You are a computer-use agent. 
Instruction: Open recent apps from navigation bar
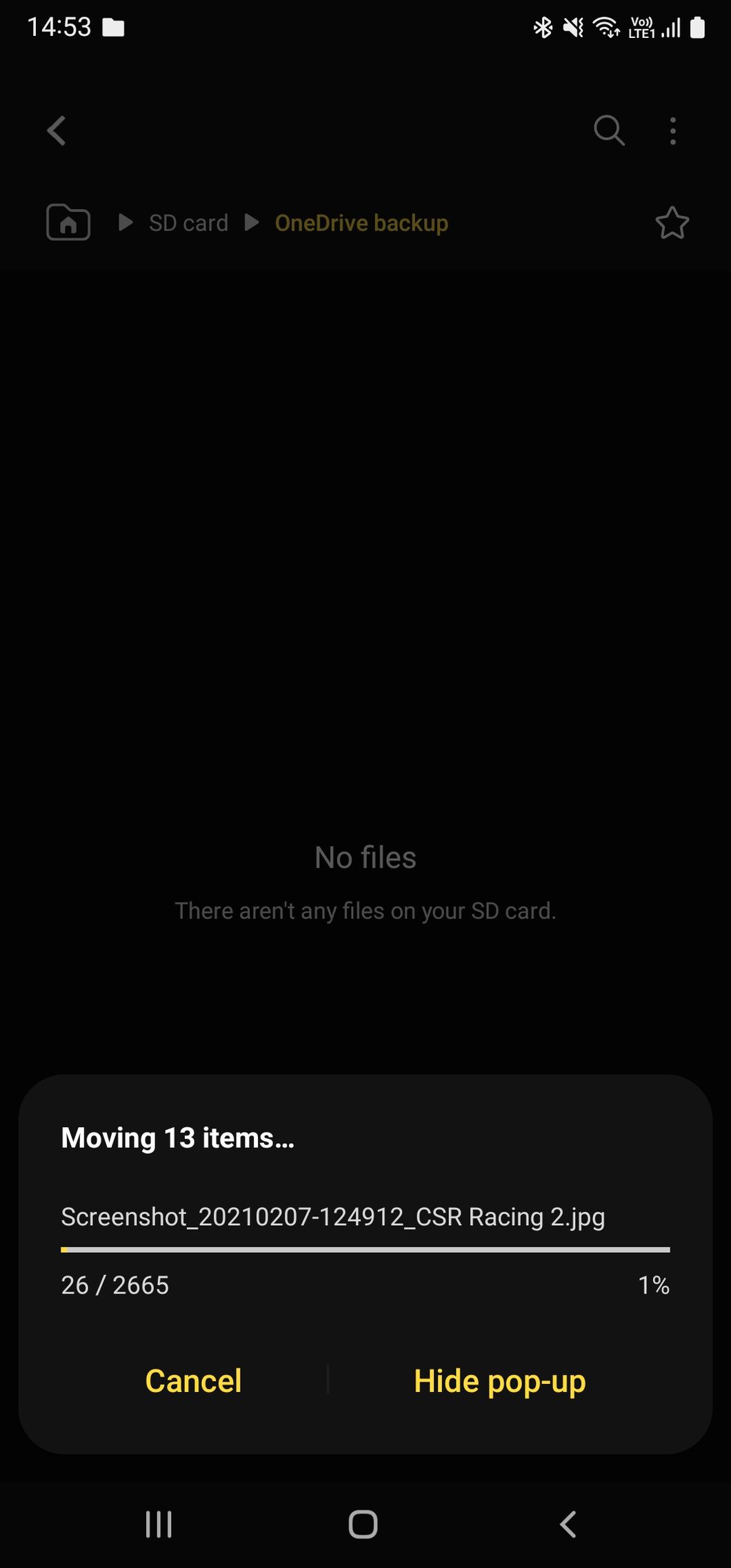pos(159,1524)
